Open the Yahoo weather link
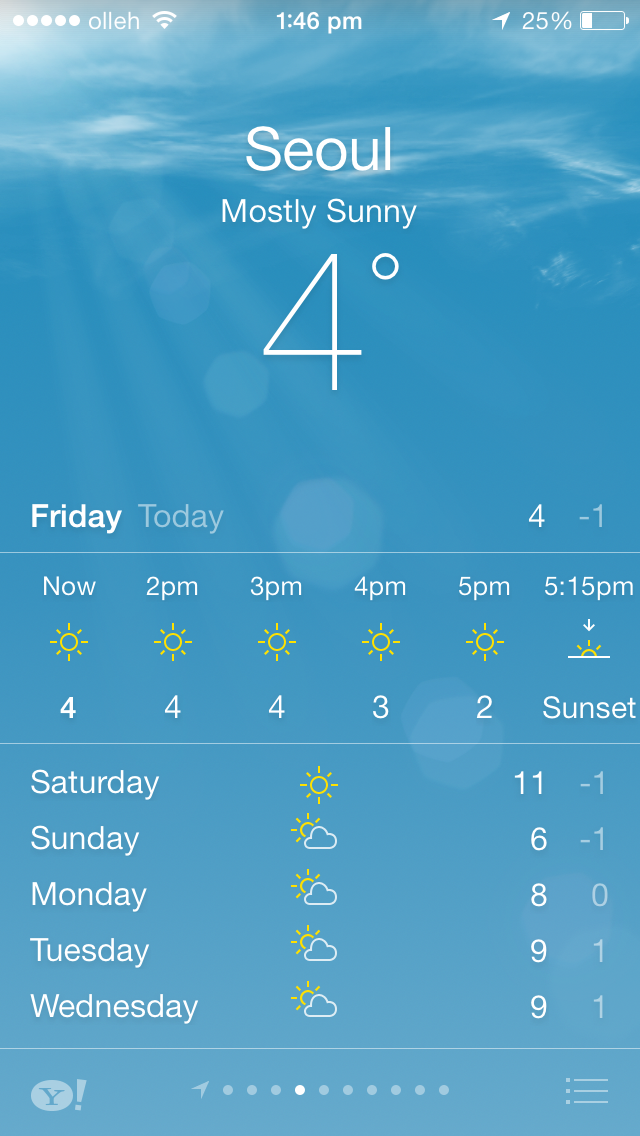640x1136 pixels. tap(58, 1094)
